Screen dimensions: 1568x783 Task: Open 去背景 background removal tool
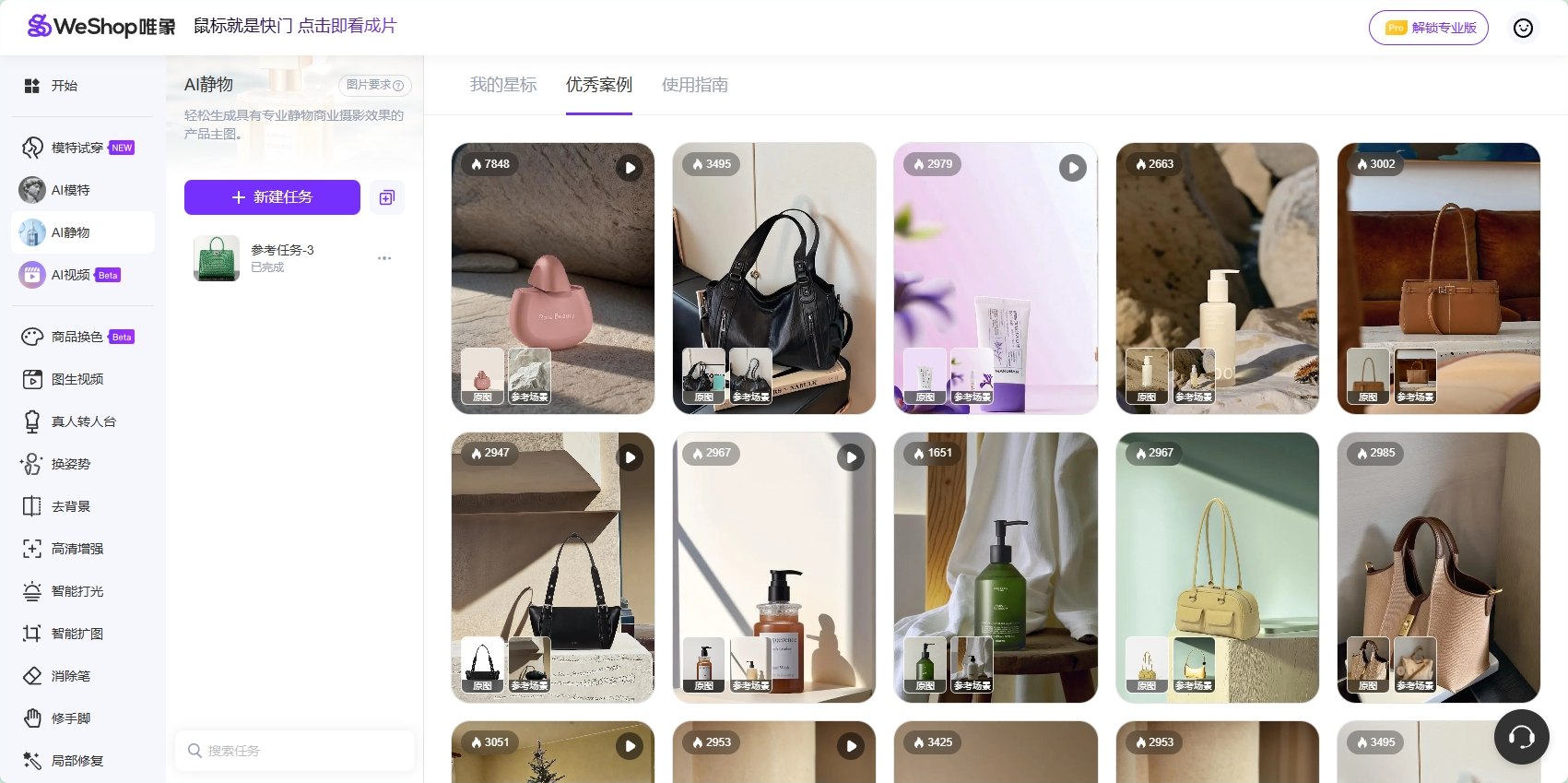(x=71, y=506)
